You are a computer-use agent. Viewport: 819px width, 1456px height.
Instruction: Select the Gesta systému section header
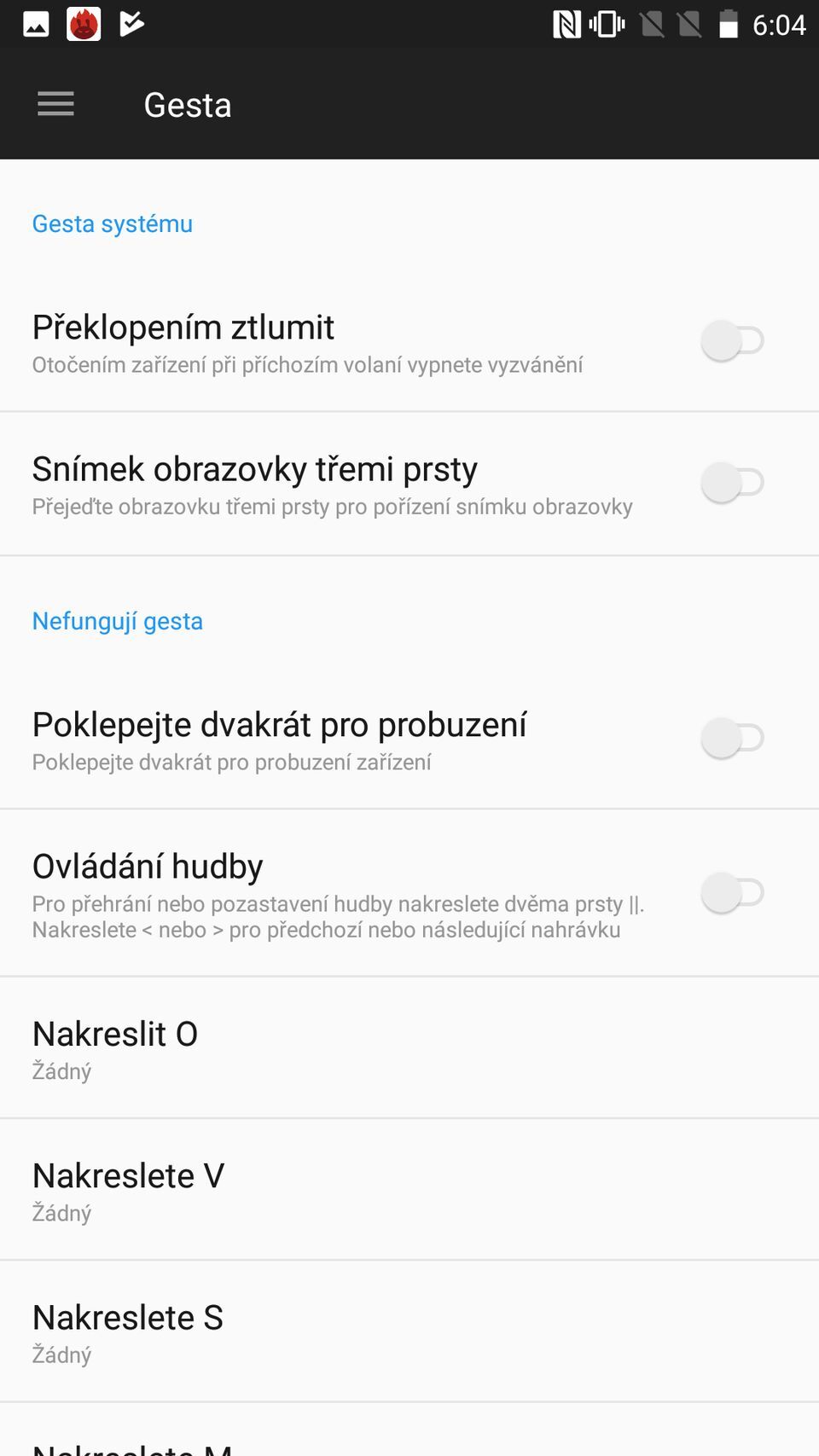[x=112, y=224]
